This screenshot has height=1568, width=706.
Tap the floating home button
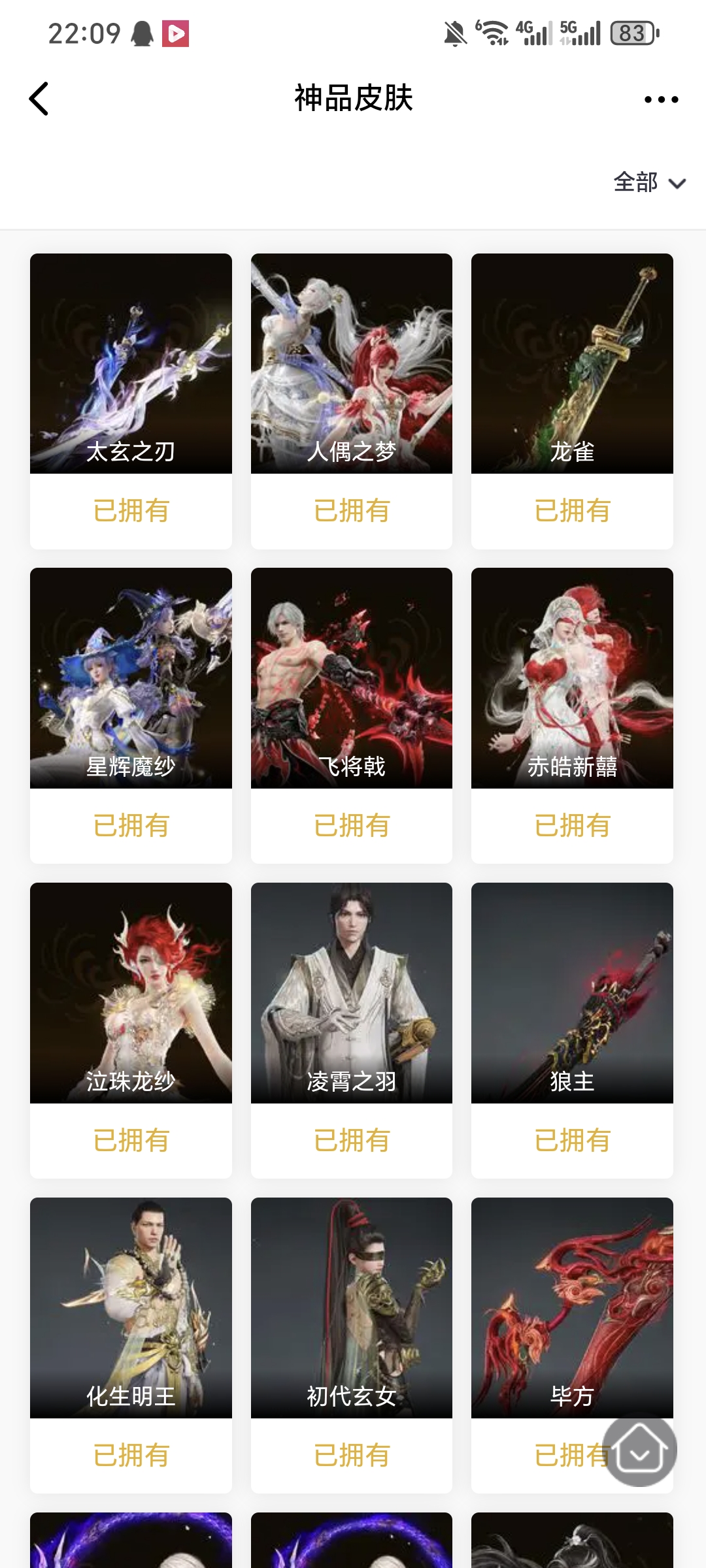point(639,1450)
